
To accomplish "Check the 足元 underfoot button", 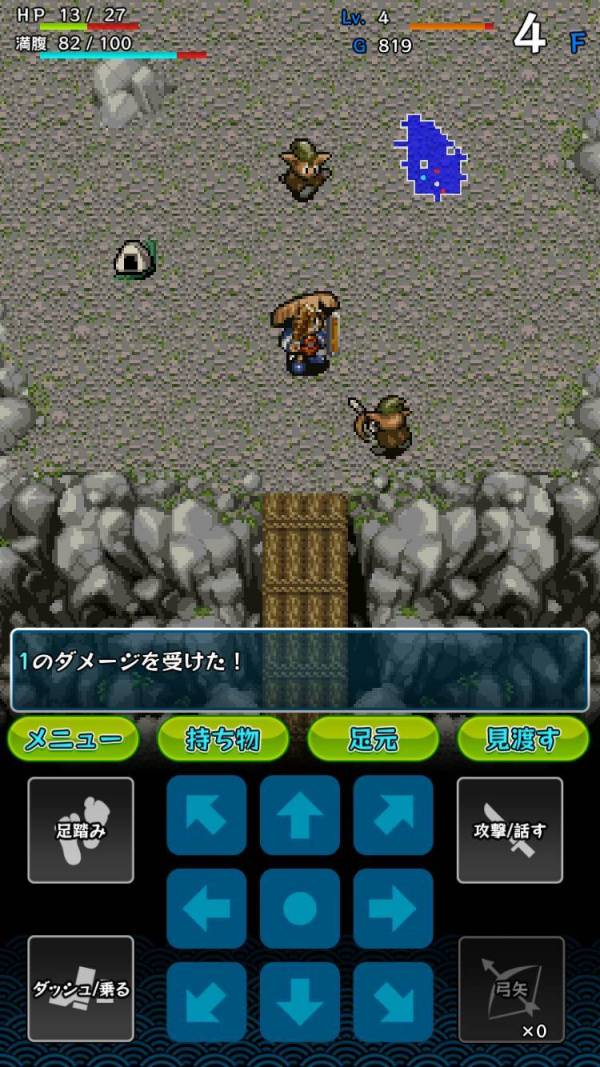I will [373, 739].
